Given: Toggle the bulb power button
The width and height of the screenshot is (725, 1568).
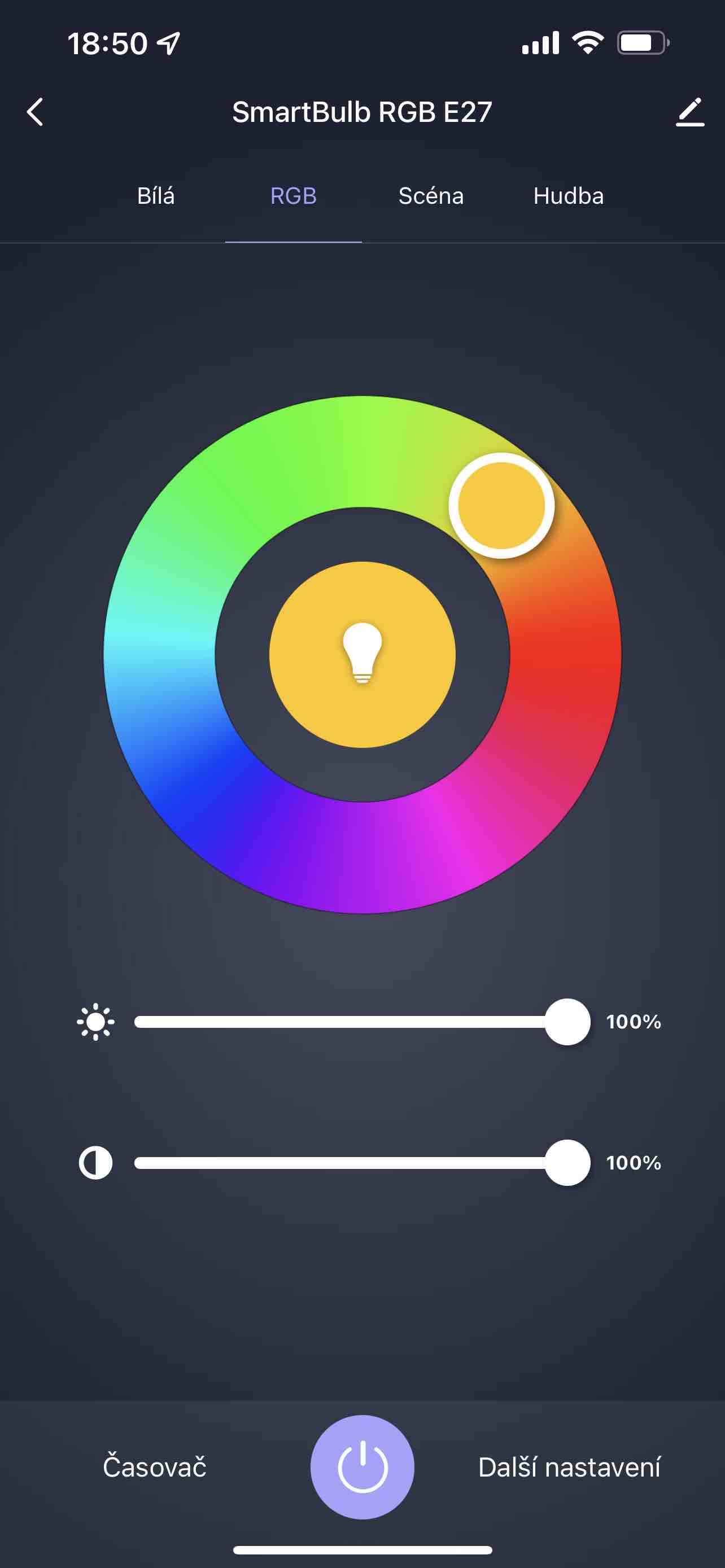Looking at the screenshot, I should click(x=362, y=1467).
